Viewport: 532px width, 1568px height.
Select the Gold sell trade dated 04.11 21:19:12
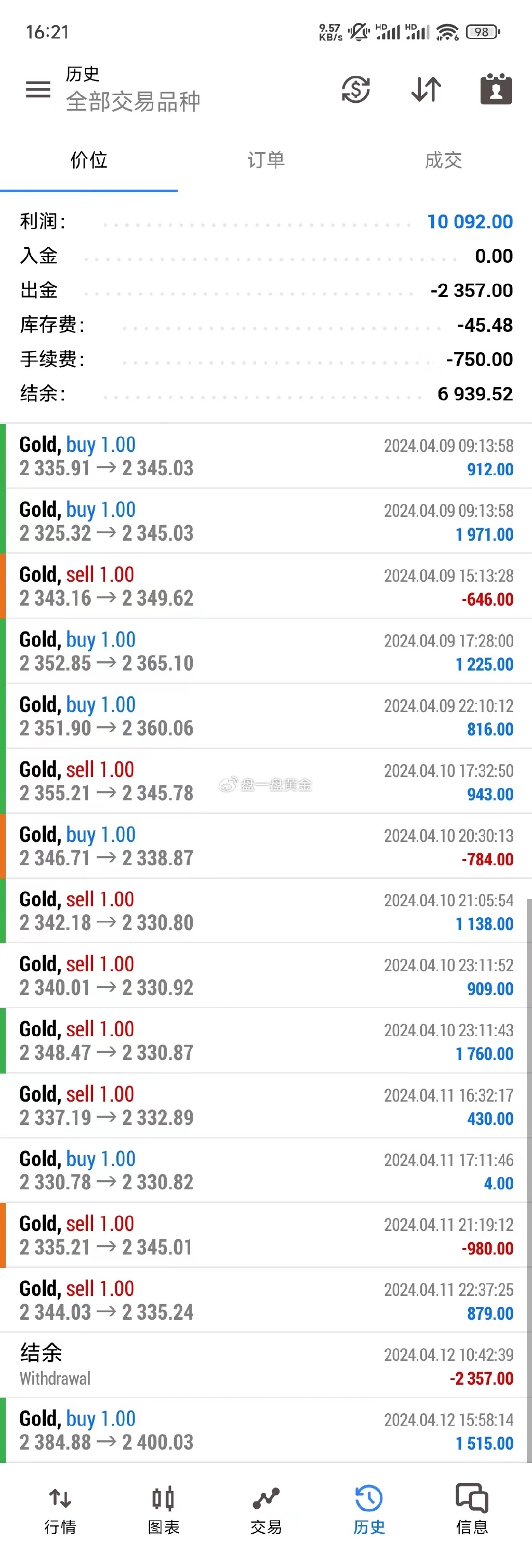(x=266, y=1236)
